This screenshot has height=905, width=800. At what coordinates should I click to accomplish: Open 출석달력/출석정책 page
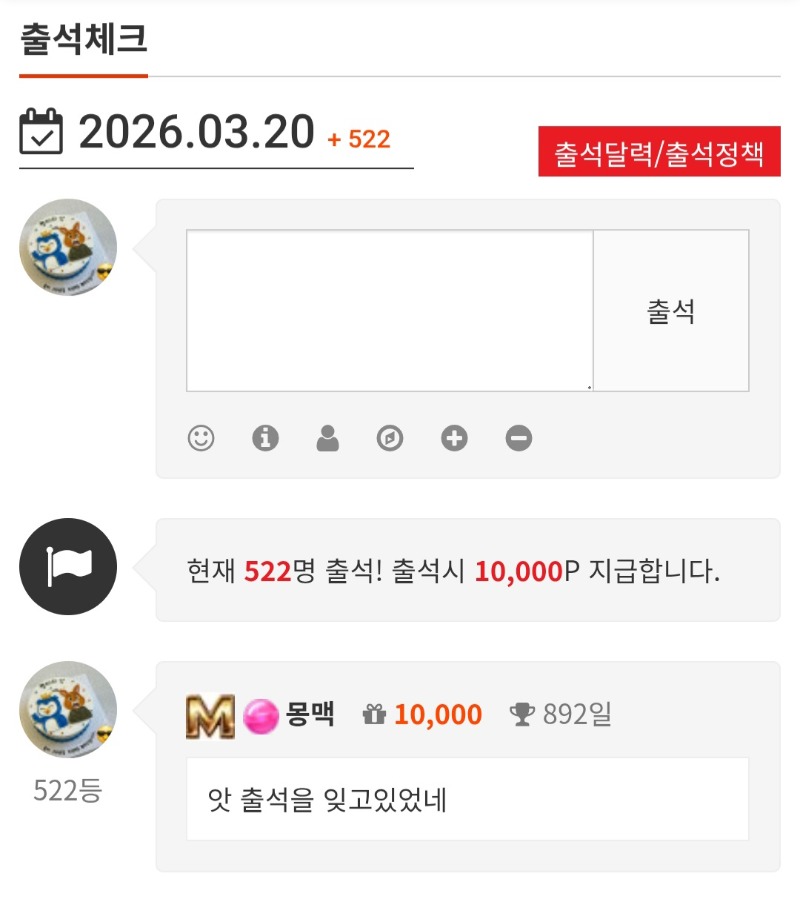point(659,152)
